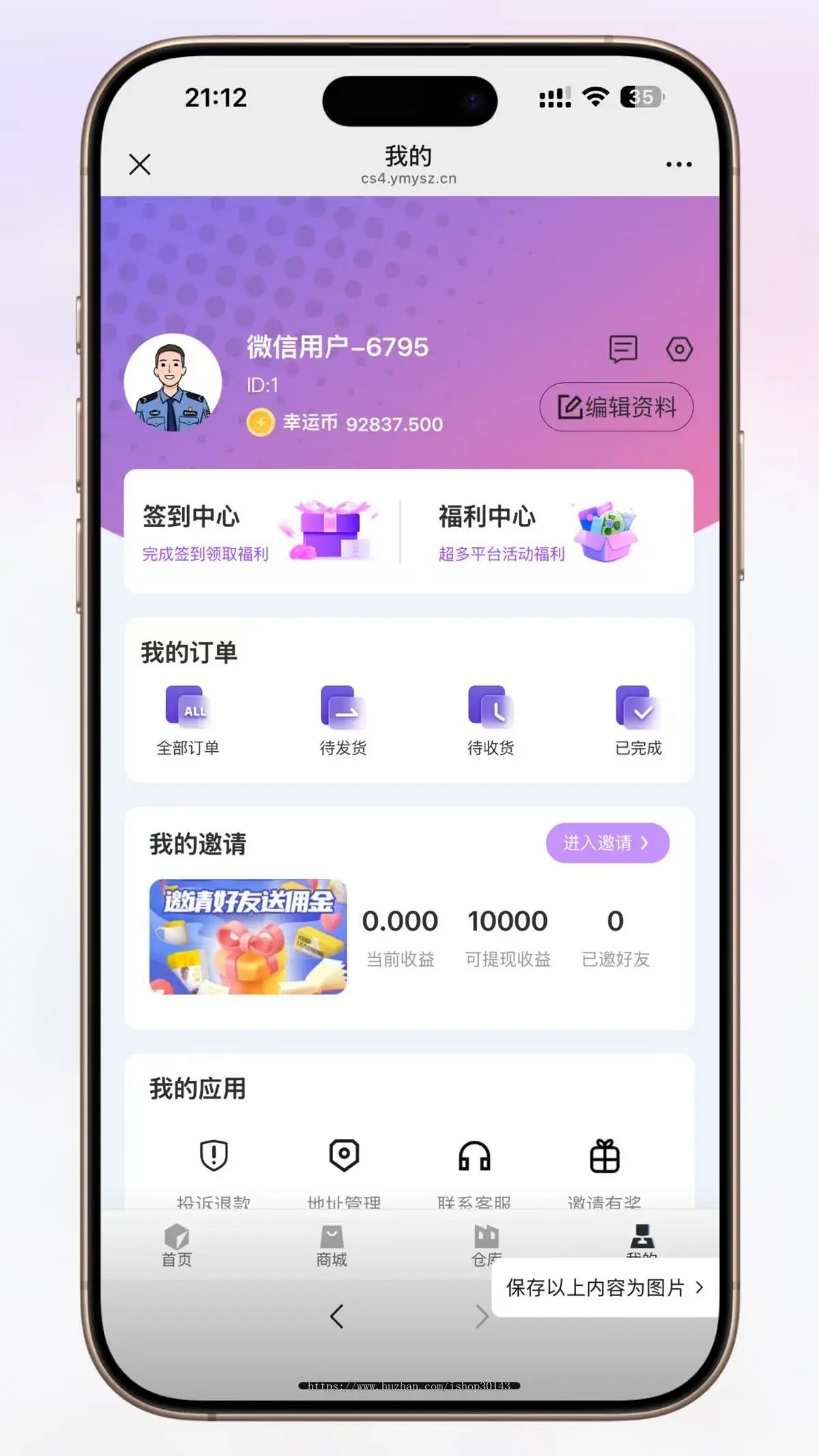Open settings hexagon icon
Image resolution: width=819 pixels, height=1456 pixels.
(x=679, y=349)
